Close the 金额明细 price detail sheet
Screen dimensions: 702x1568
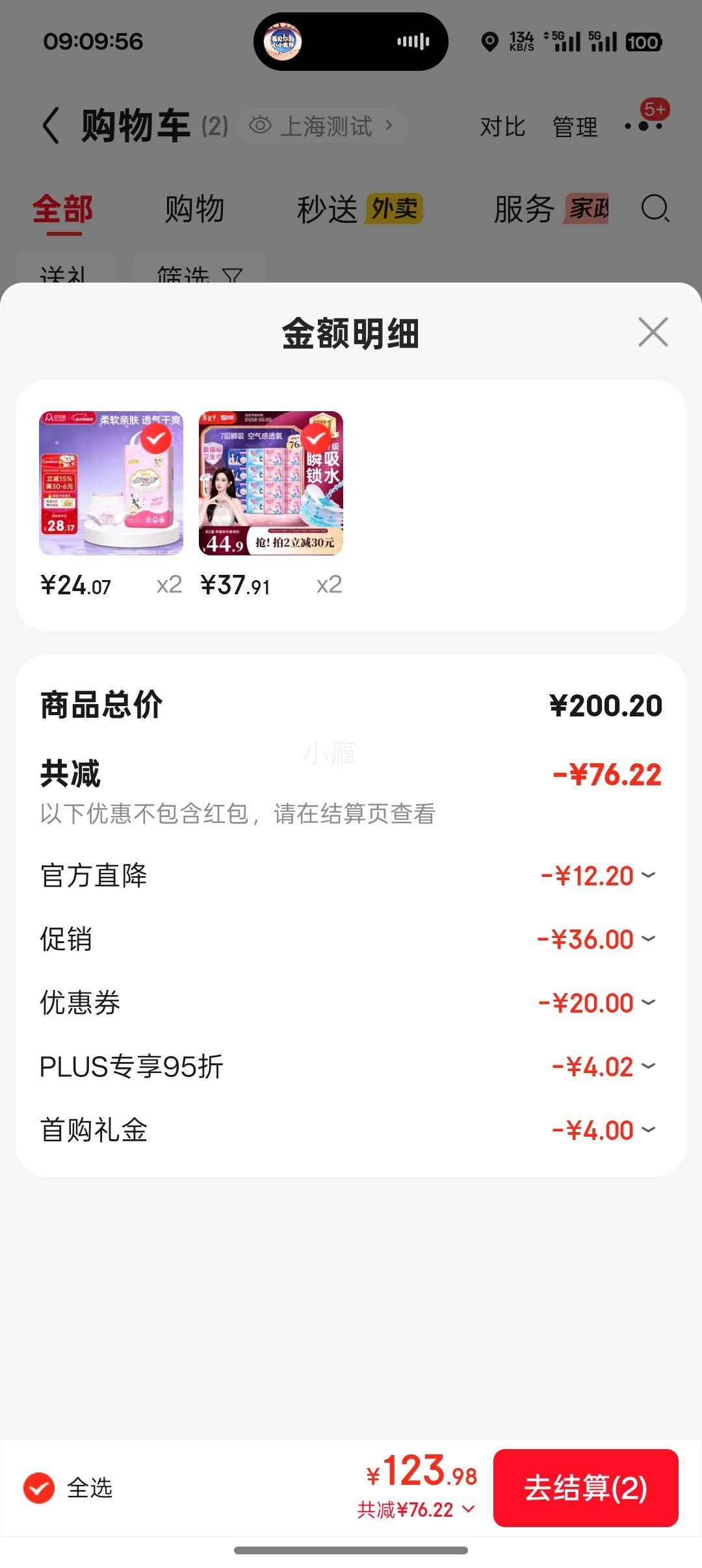pyautogui.click(x=653, y=332)
